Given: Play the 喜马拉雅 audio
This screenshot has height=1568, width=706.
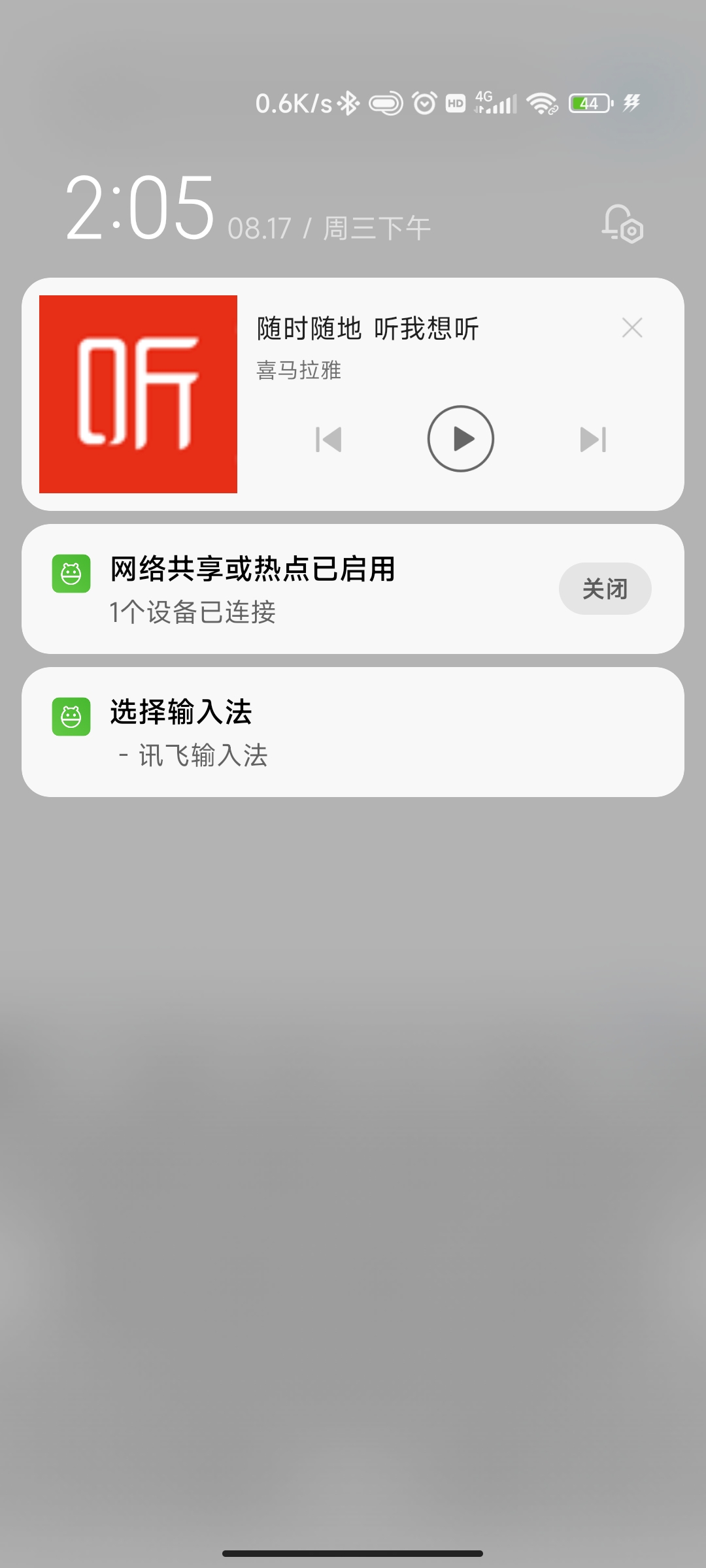Looking at the screenshot, I should (461, 438).
